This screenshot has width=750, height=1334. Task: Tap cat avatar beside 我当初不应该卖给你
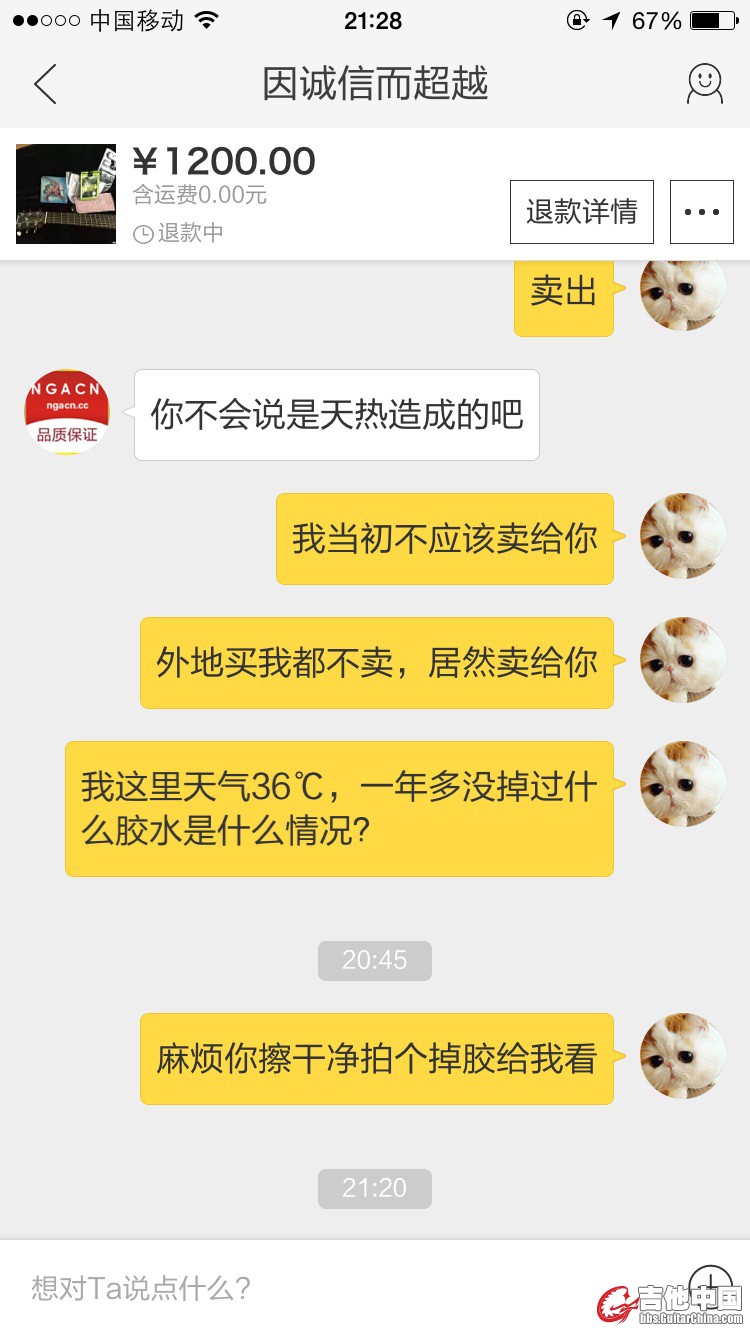coord(682,536)
